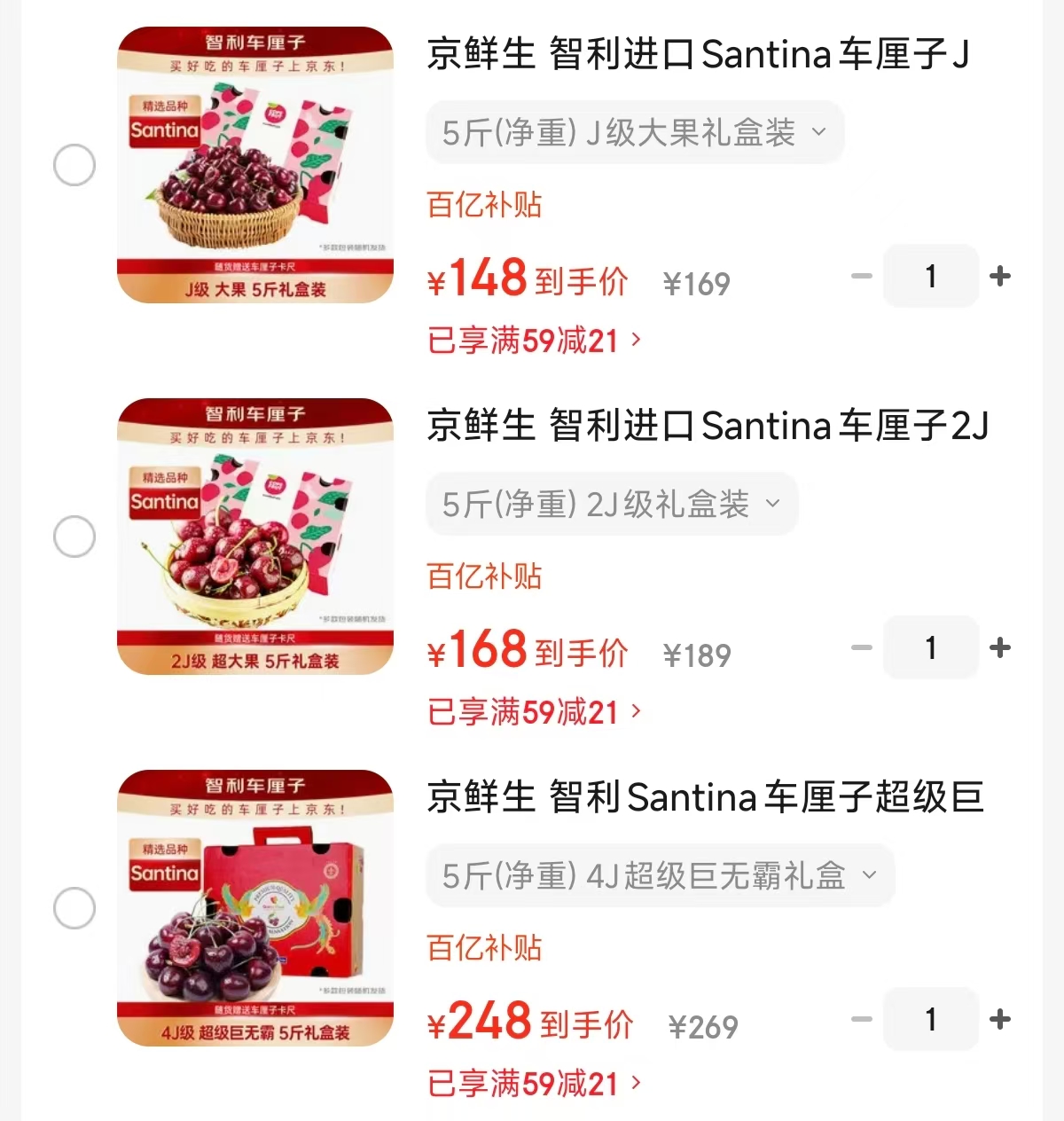Decrease quantity of the ¥168 2J cherries
The height and width of the screenshot is (1121, 1064).
(862, 647)
